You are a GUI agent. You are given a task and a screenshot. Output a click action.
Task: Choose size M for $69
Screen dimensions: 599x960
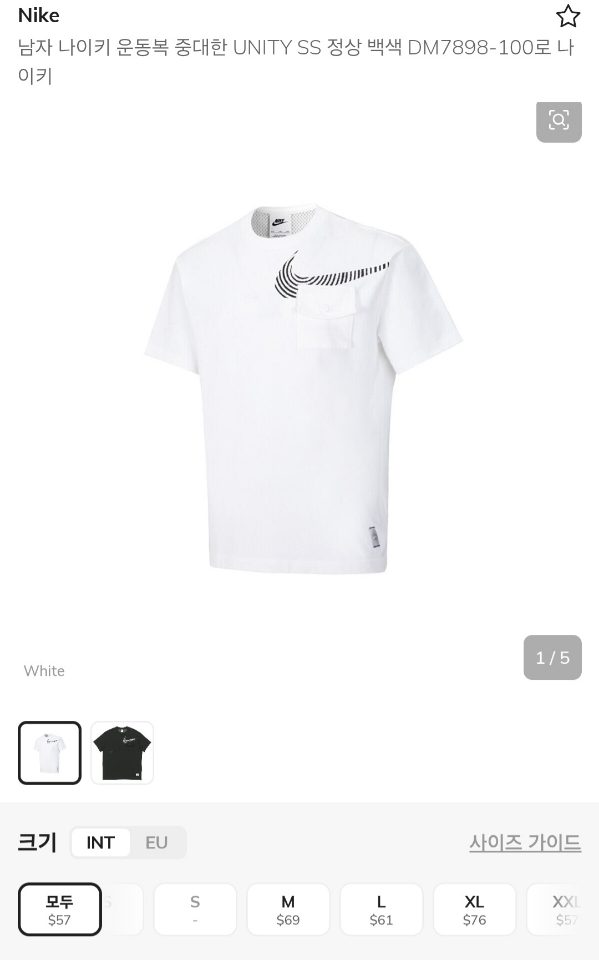(288, 909)
